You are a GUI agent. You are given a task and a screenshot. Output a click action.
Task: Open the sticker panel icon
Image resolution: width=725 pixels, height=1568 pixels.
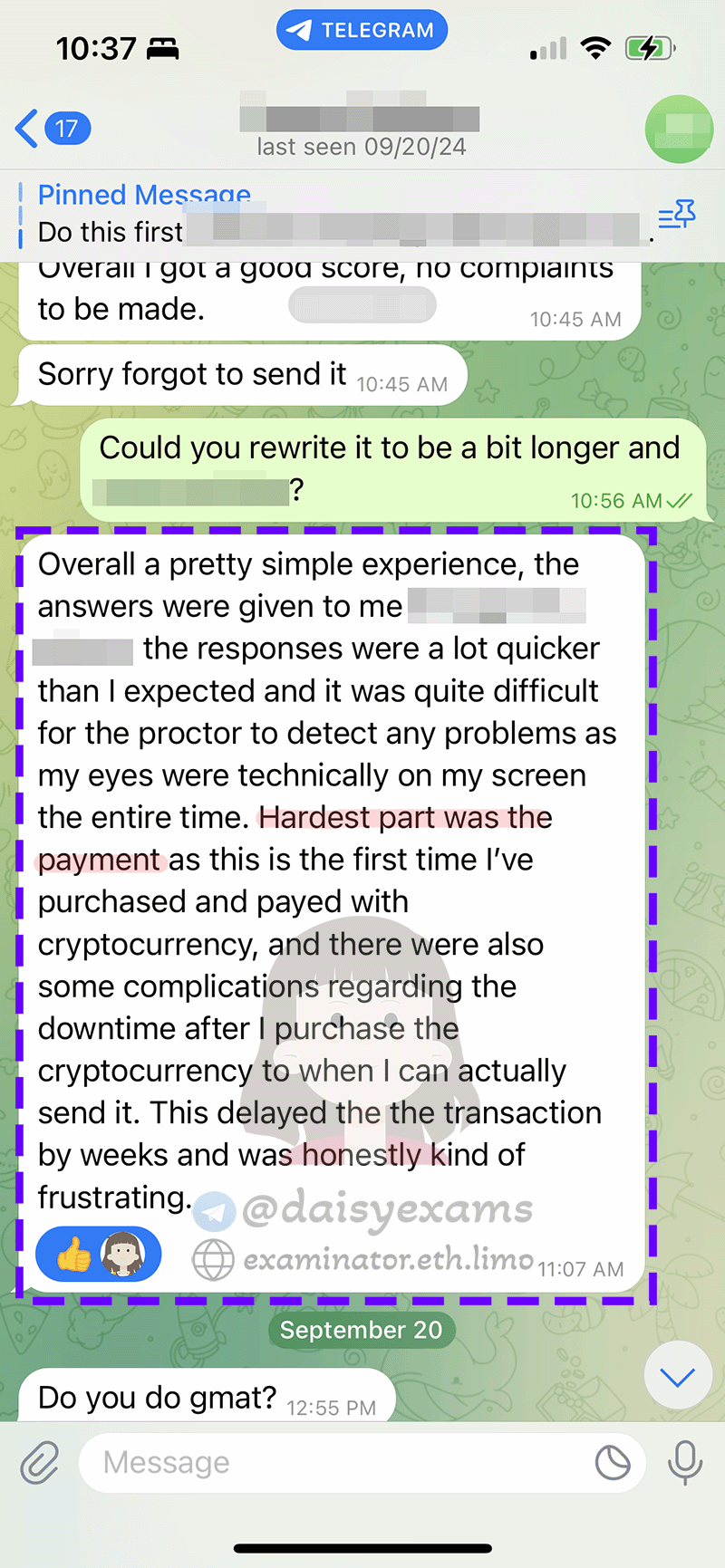pos(613,1462)
